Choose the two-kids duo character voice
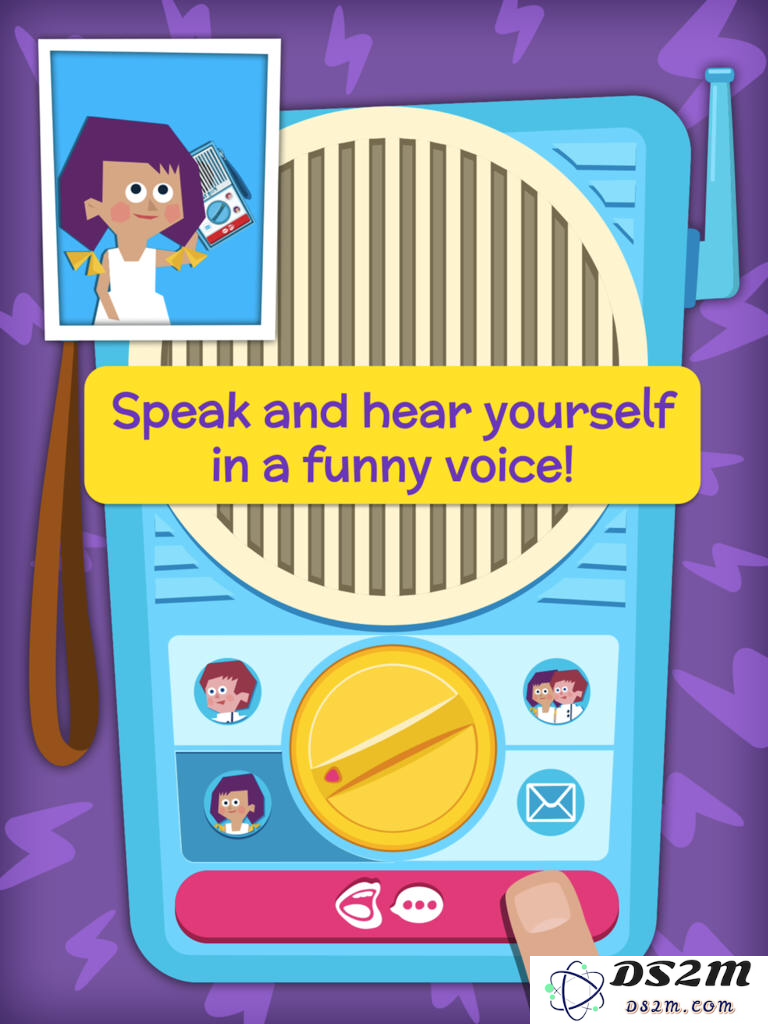768x1024 pixels. click(x=556, y=691)
